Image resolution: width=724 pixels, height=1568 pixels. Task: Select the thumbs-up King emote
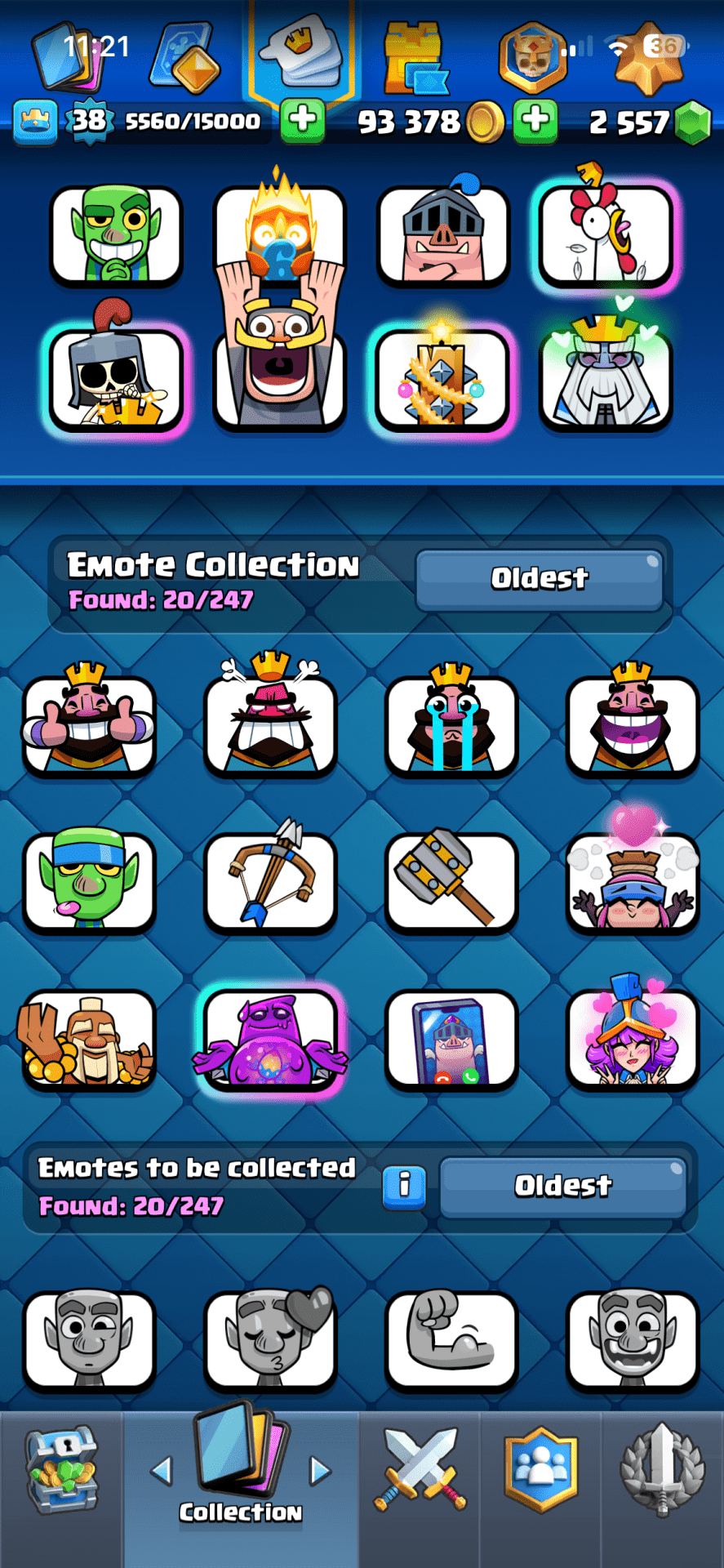(x=89, y=723)
